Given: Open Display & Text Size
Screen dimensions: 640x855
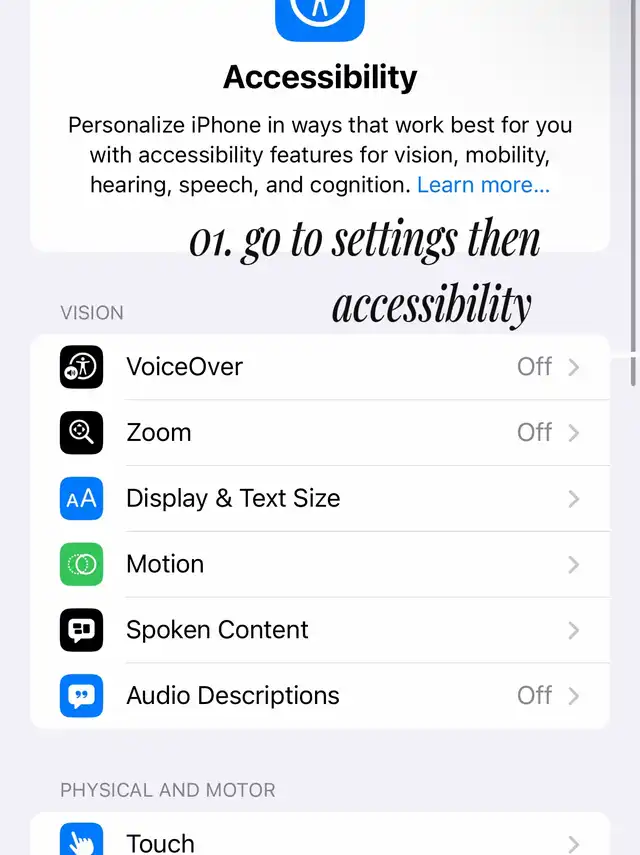Looking at the screenshot, I should (320, 498).
